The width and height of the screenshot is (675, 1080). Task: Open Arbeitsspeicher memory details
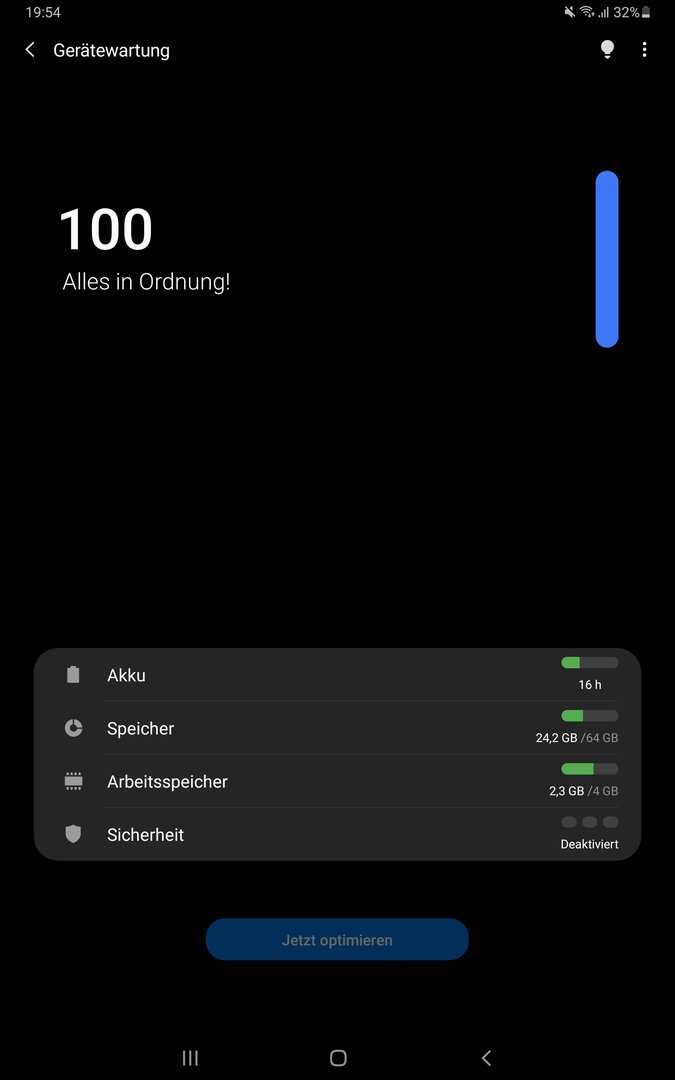point(338,781)
